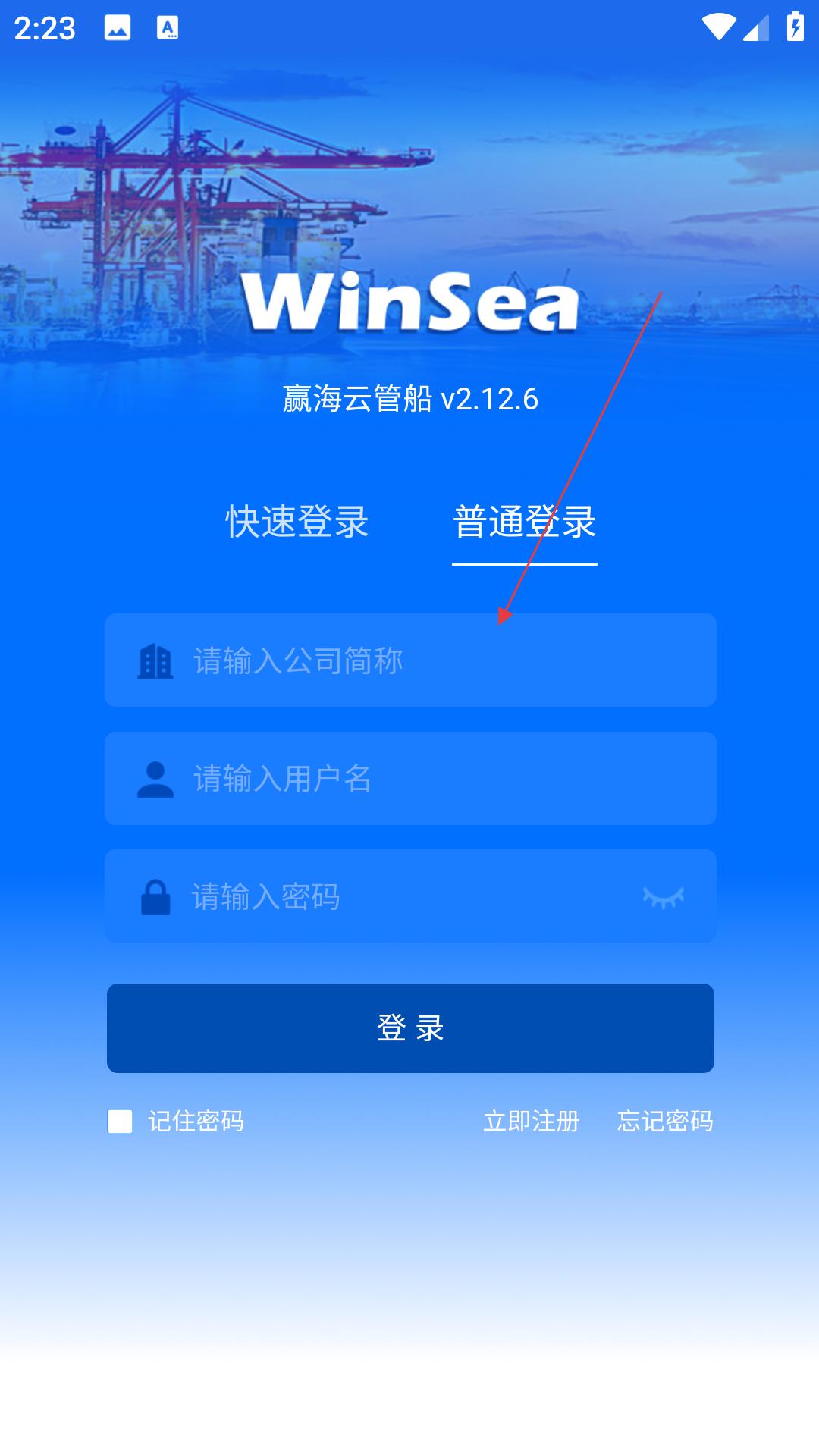Switch to the 快速登录 tab

click(297, 522)
